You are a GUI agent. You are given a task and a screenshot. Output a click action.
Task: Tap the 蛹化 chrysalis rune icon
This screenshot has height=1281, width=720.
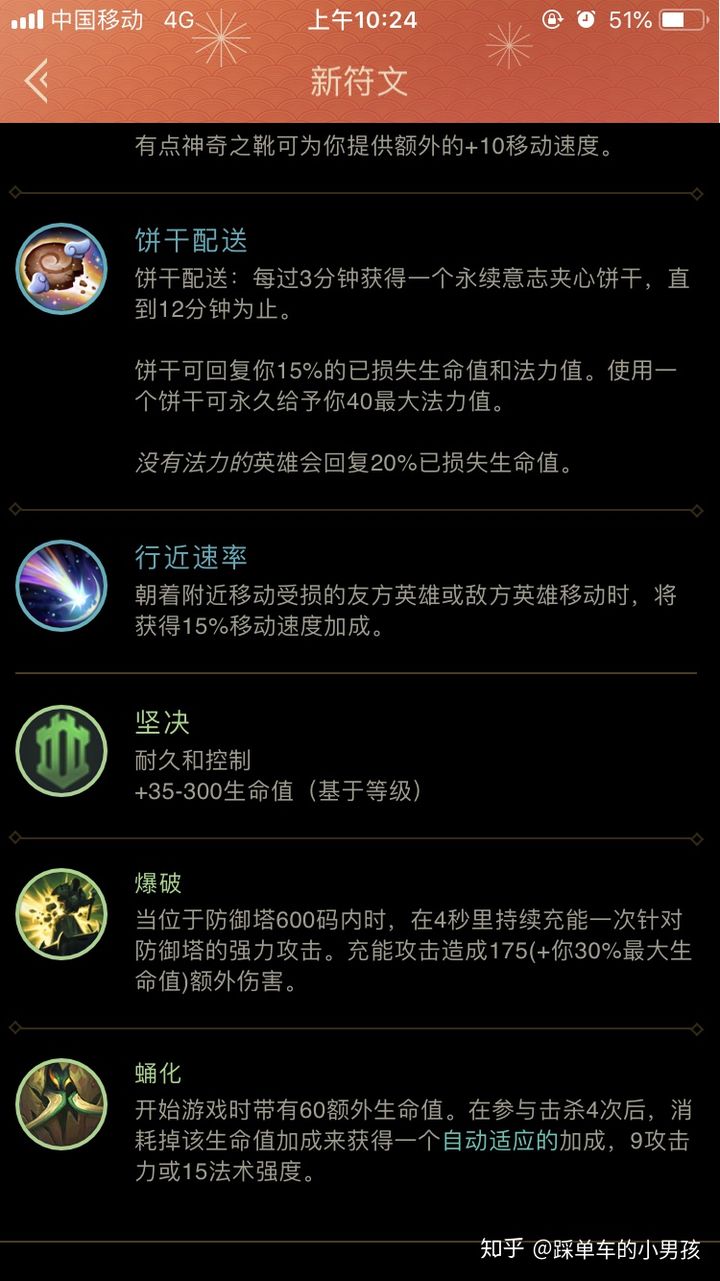[61, 1103]
